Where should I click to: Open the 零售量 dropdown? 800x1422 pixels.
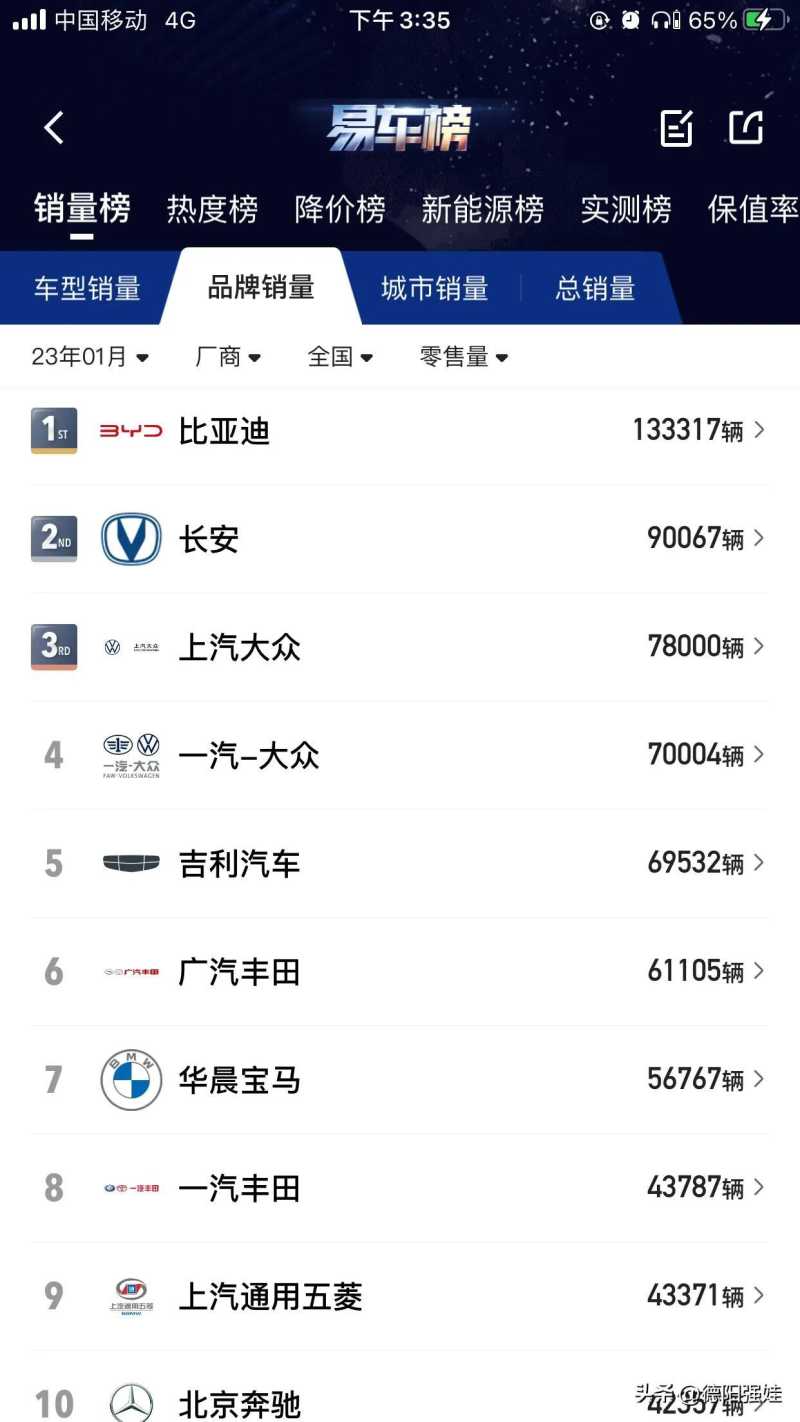click(463, 356)
